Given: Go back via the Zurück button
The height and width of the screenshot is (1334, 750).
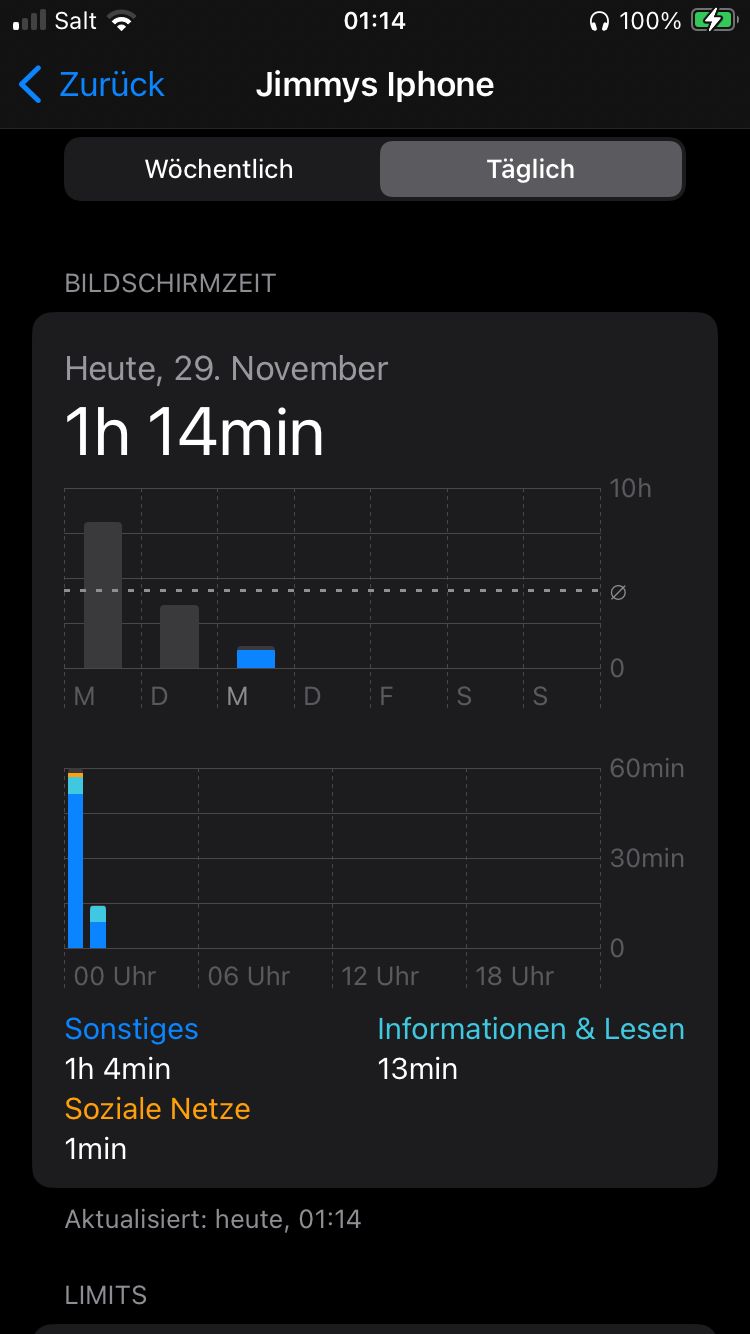Looking at the screenshot, I should [x=92, y=85].
